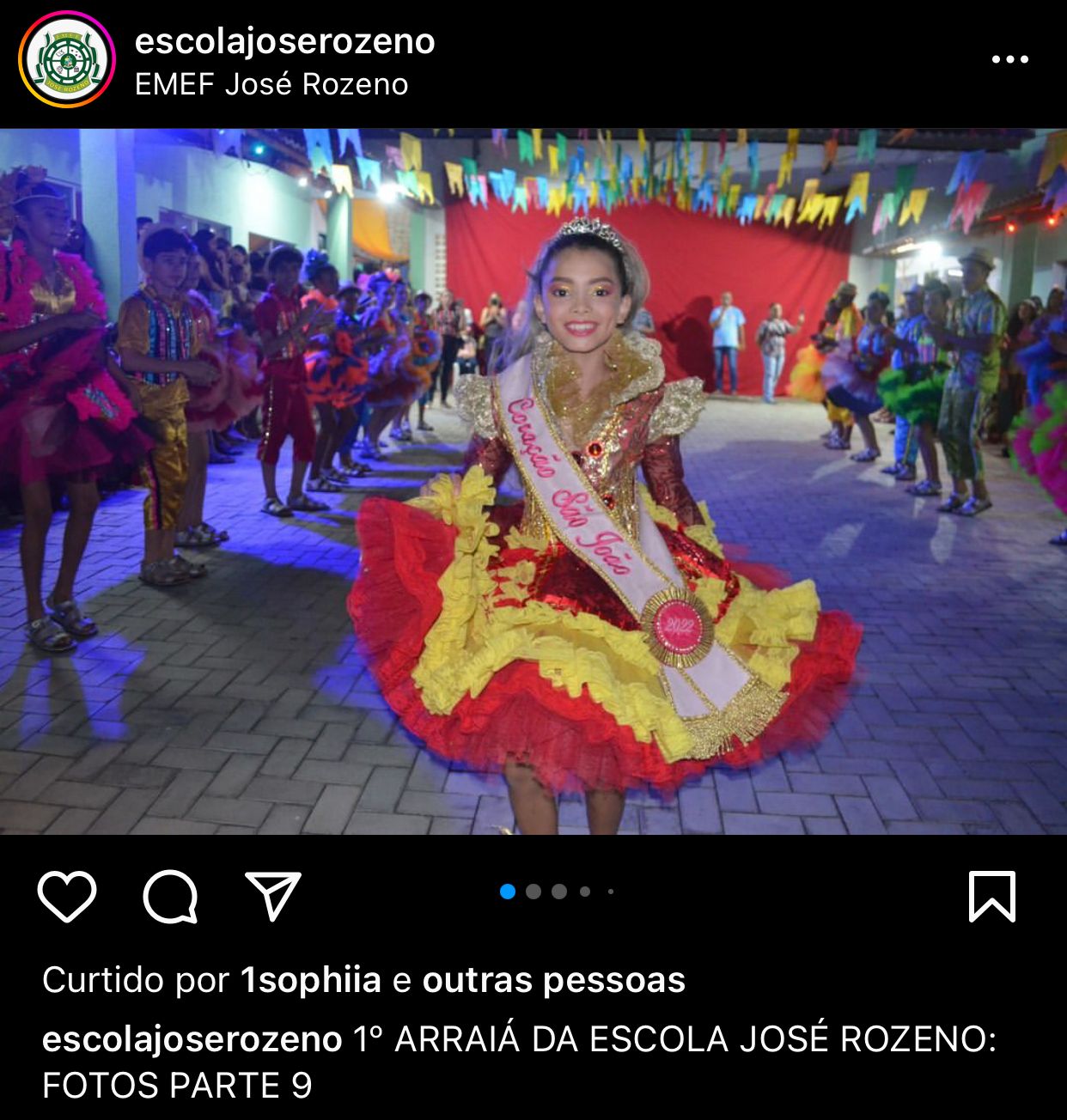1067x1120 pixels.
Task: Open the escolajoserozeno username in the header
Action: [x=284, y=41]
